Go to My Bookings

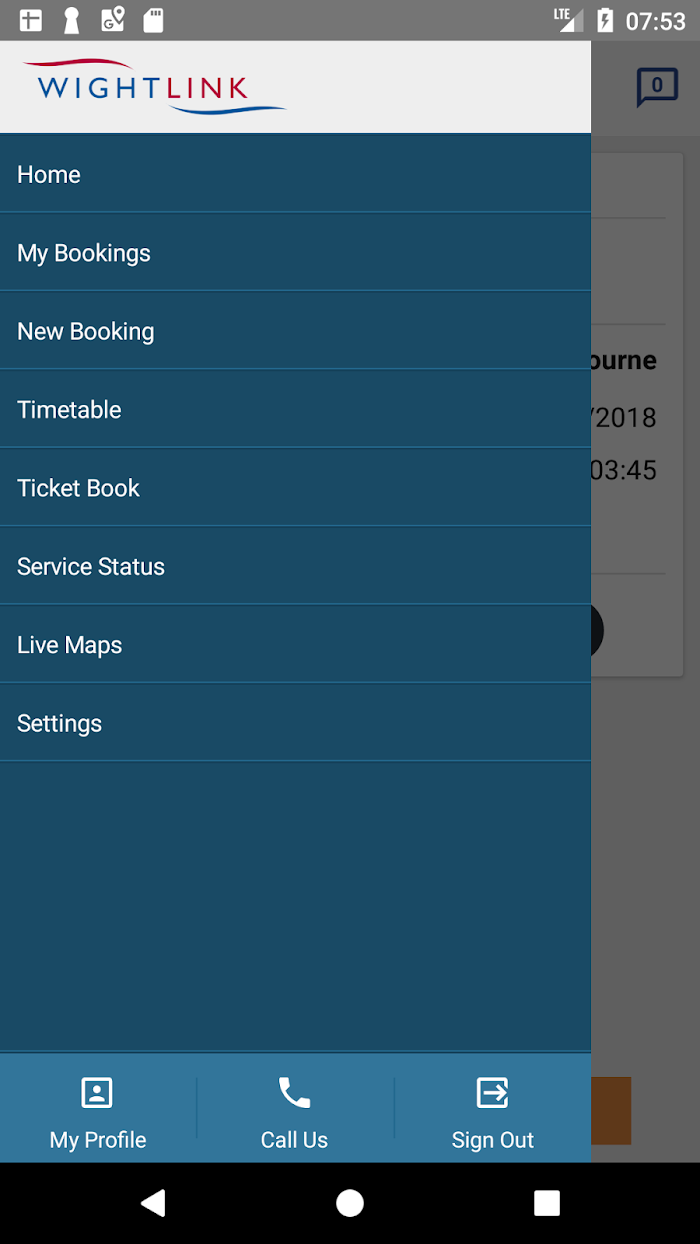point(295,252)
